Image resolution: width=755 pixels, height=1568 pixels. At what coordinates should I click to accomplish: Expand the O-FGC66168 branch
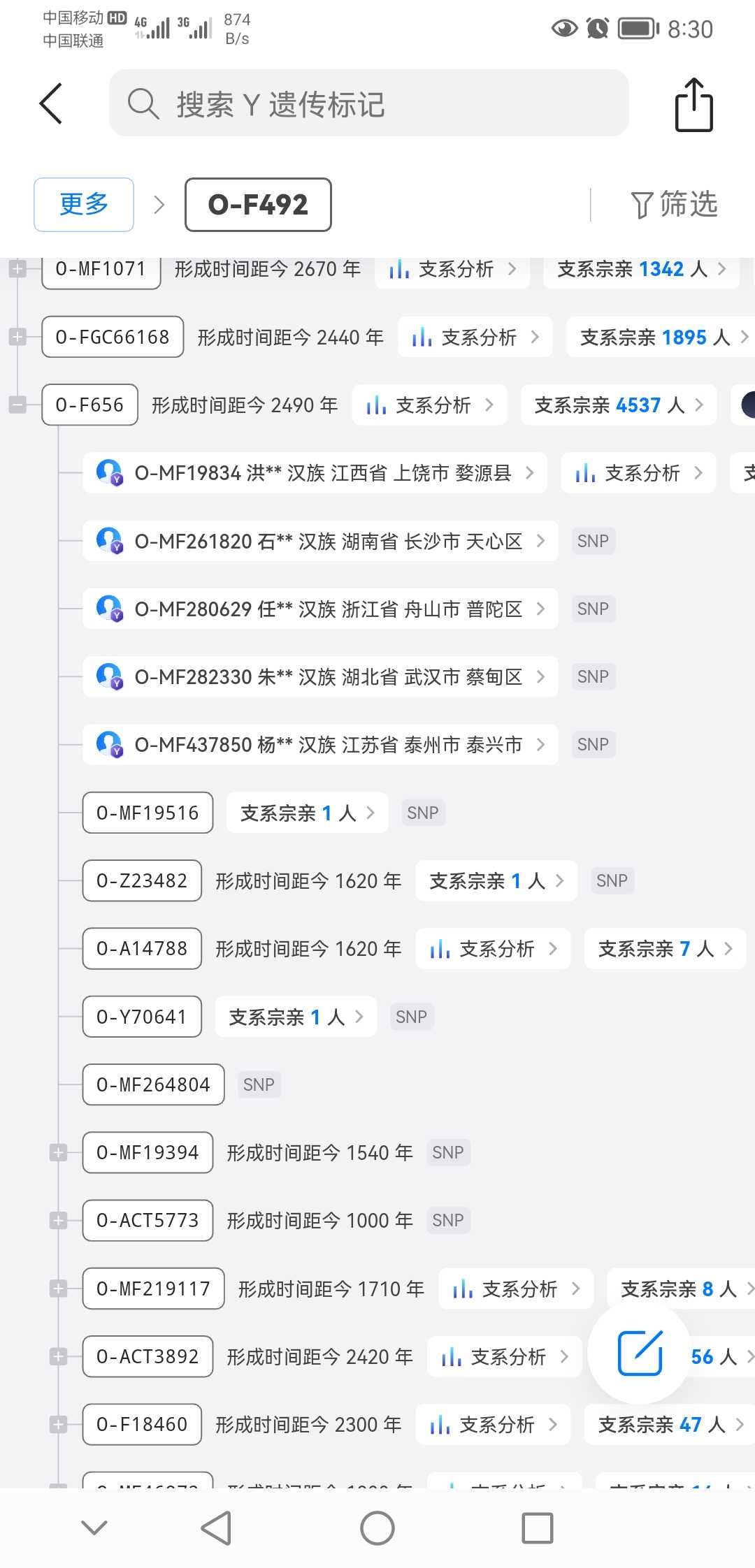(x=17, y=337)
